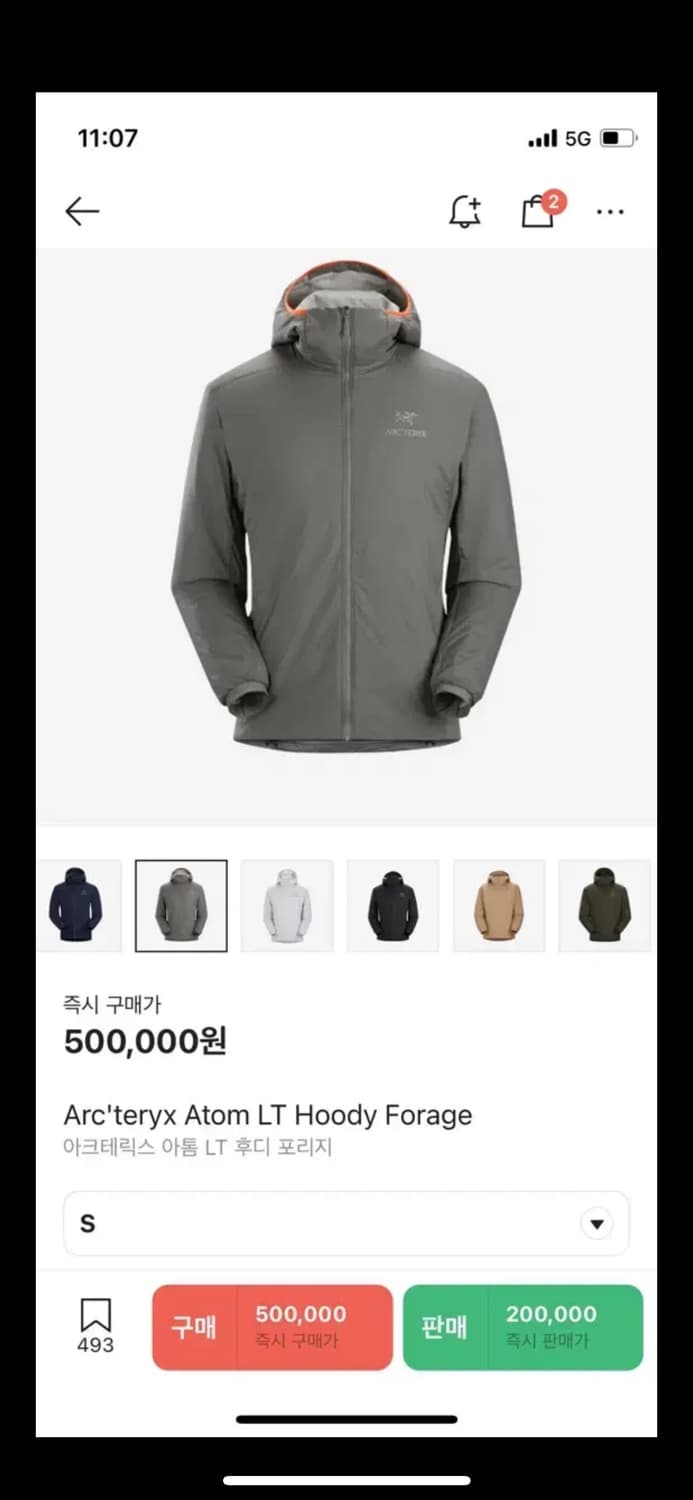
Task: Select the tan jacket color thumbnail
Action: (499, 906)
